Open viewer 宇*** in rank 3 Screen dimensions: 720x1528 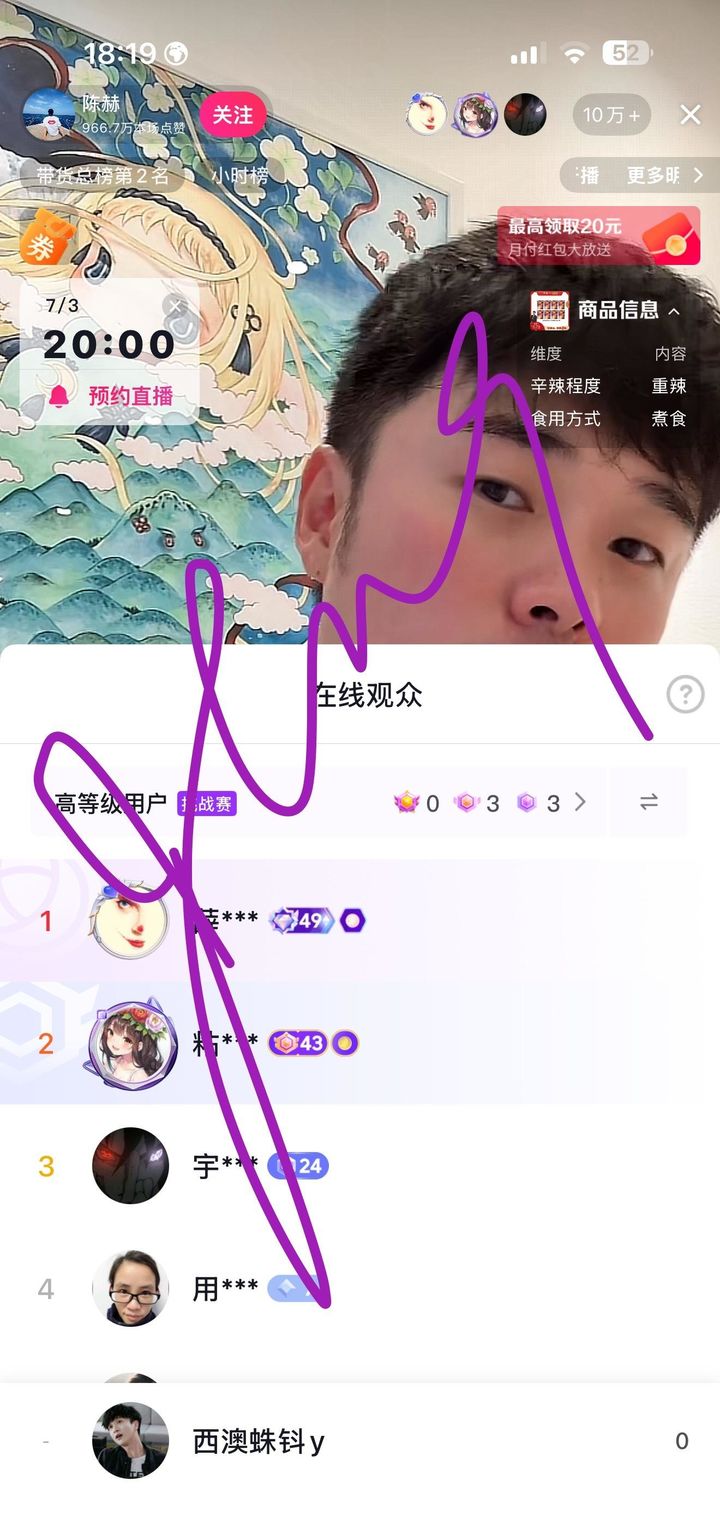(x=360, y=1166)
